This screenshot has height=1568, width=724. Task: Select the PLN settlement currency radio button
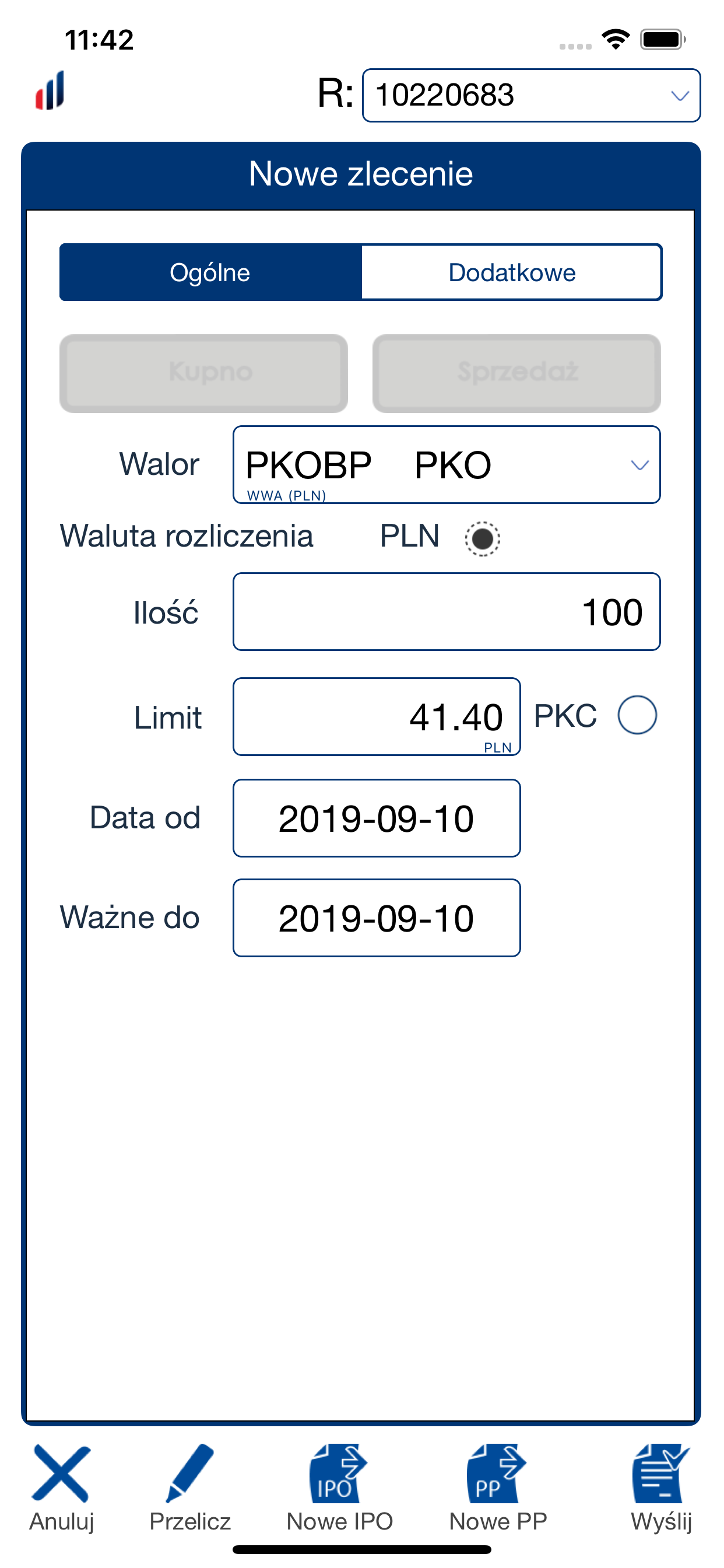483,537
